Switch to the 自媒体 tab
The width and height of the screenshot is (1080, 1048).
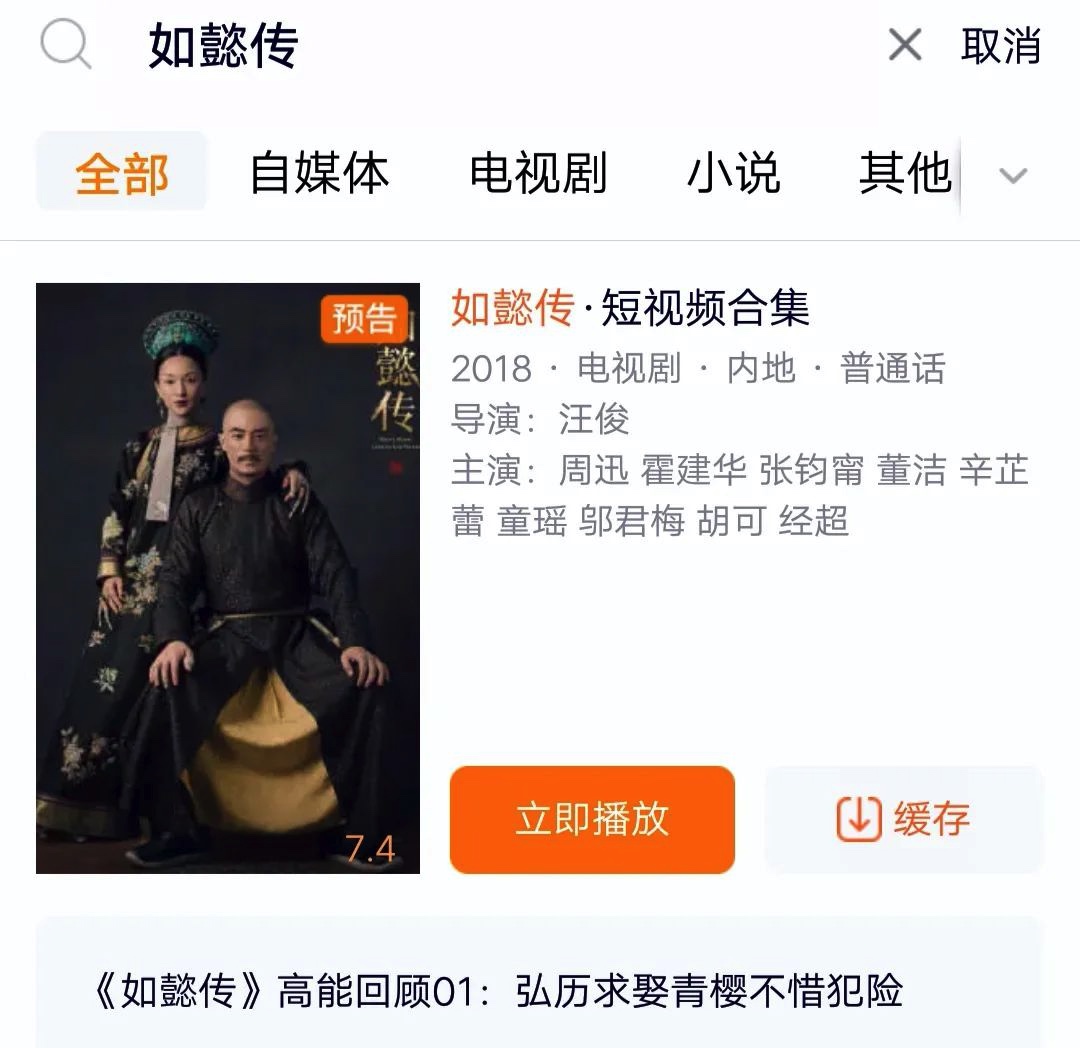[318, 173]
